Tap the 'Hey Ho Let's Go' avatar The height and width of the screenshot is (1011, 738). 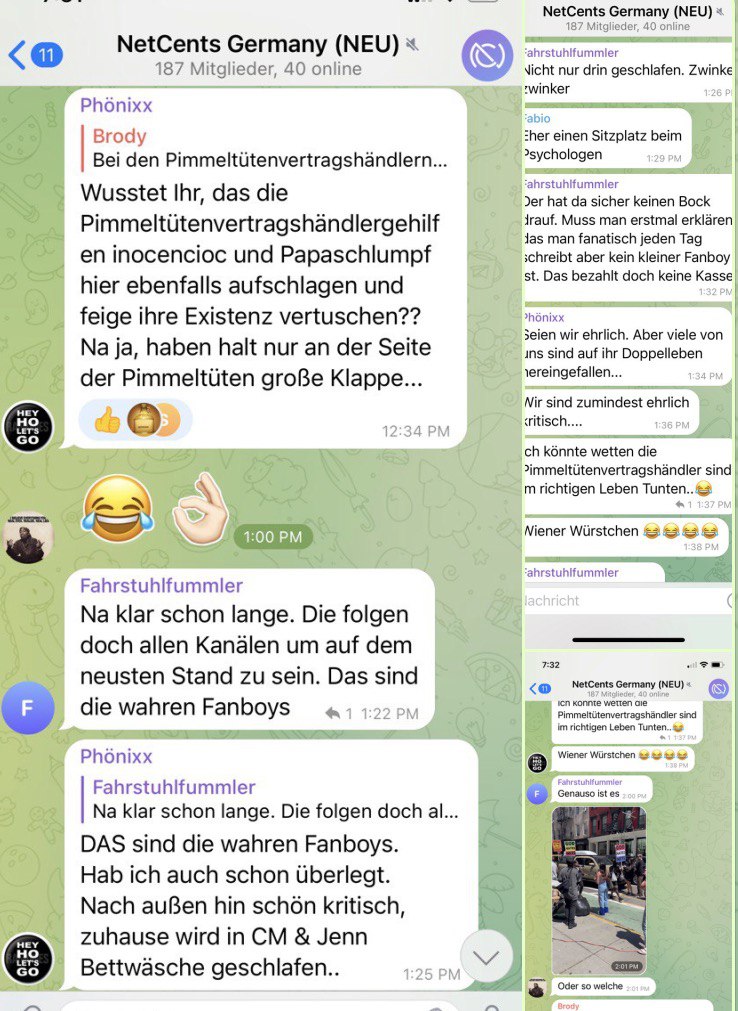26,423
